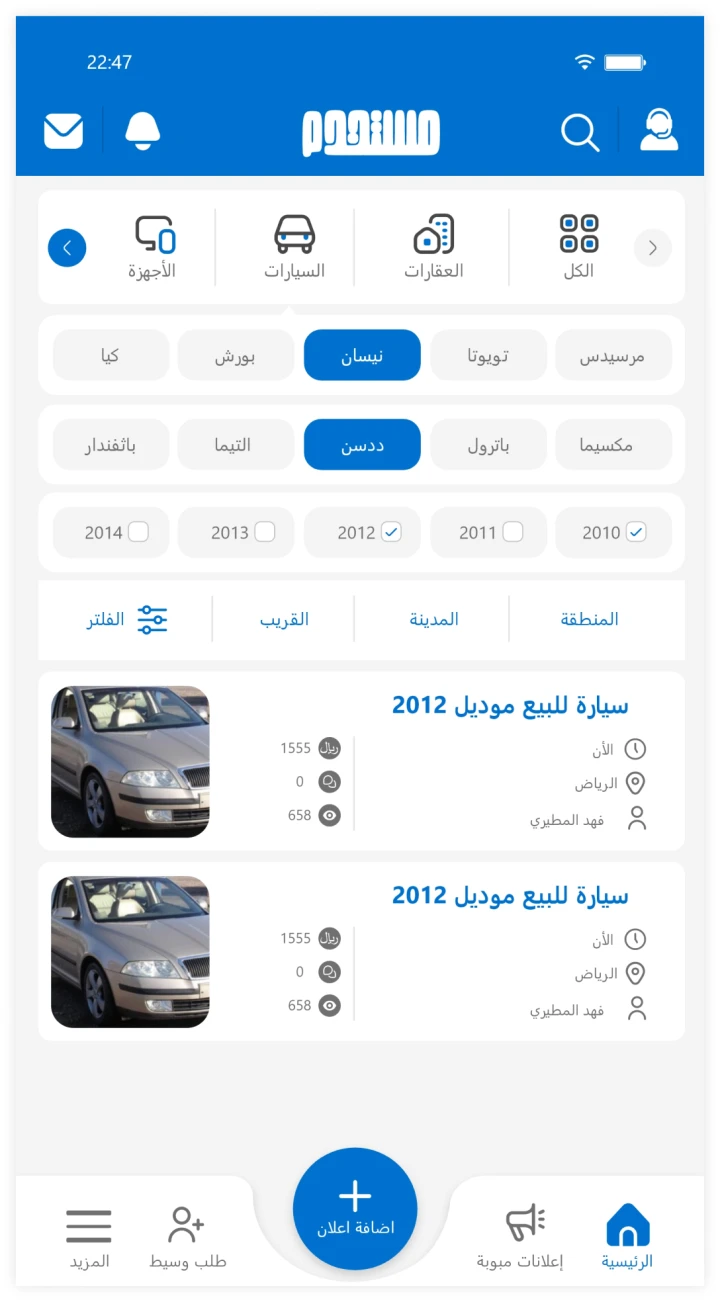Screen dimensions: 720x1302
Task: Check the 2011 year checkbox
Action: (512, 532)
